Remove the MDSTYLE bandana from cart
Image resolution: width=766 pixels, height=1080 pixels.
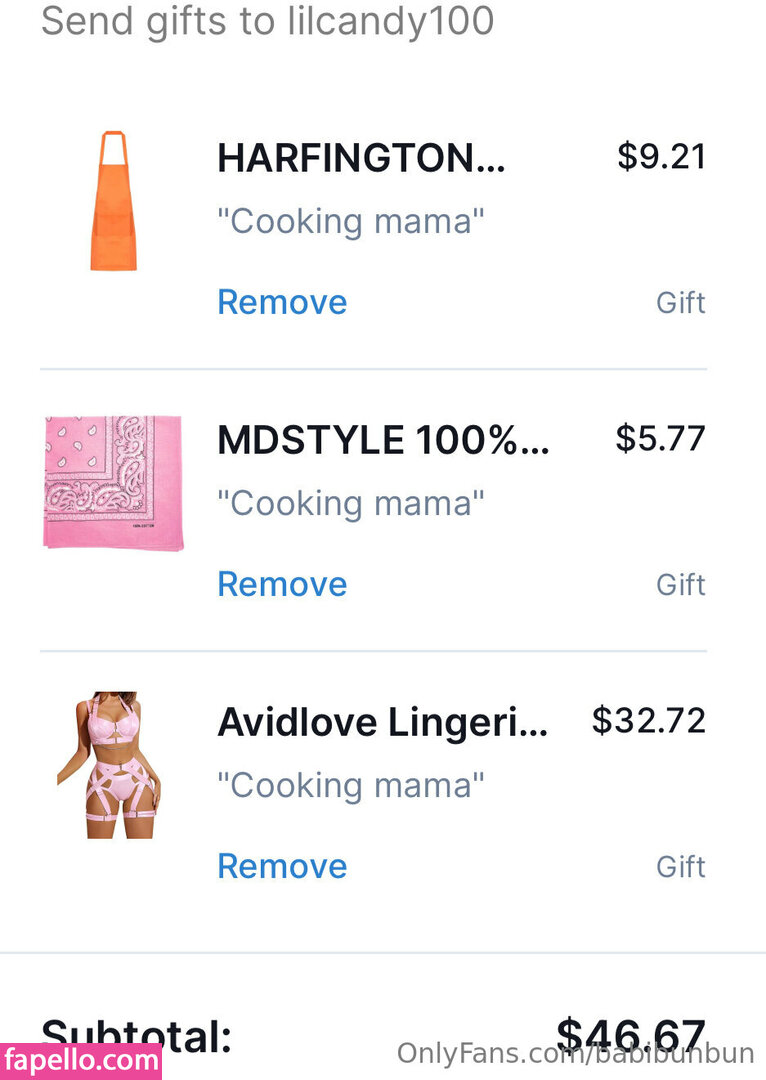coord(282,584)
